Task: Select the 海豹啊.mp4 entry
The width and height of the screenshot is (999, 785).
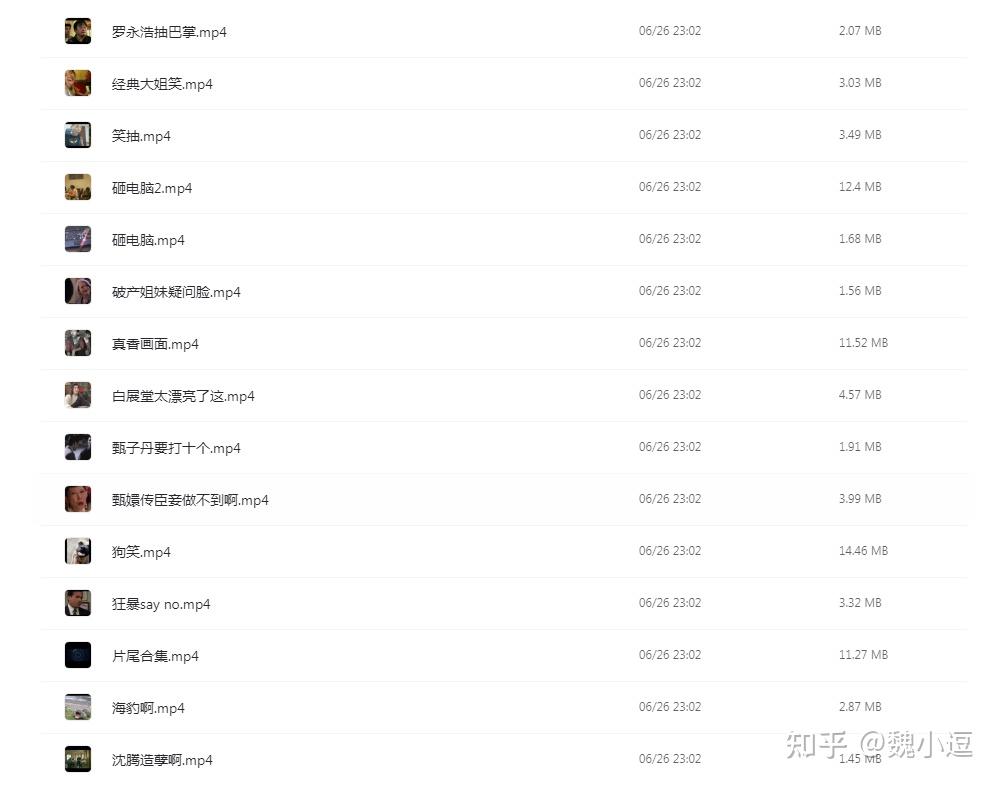Action: (x=148, y=708)
